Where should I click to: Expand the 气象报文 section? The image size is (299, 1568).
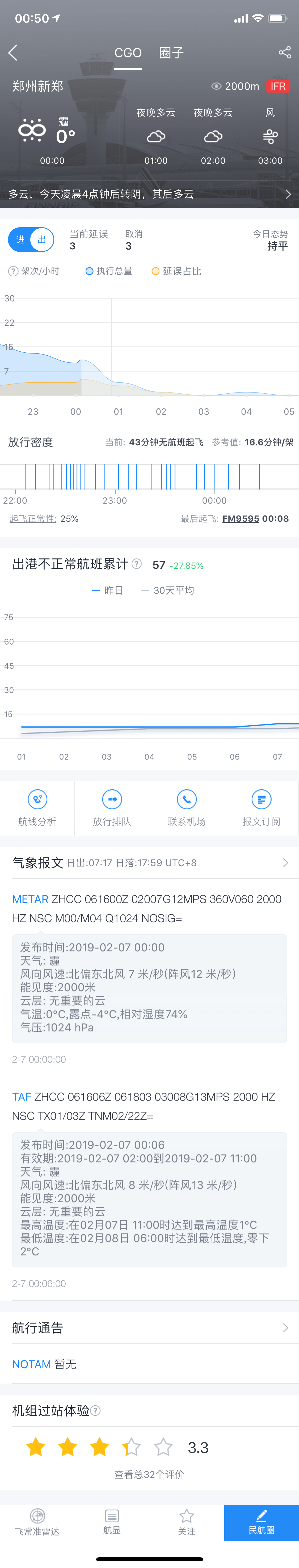tap(284, 862)
